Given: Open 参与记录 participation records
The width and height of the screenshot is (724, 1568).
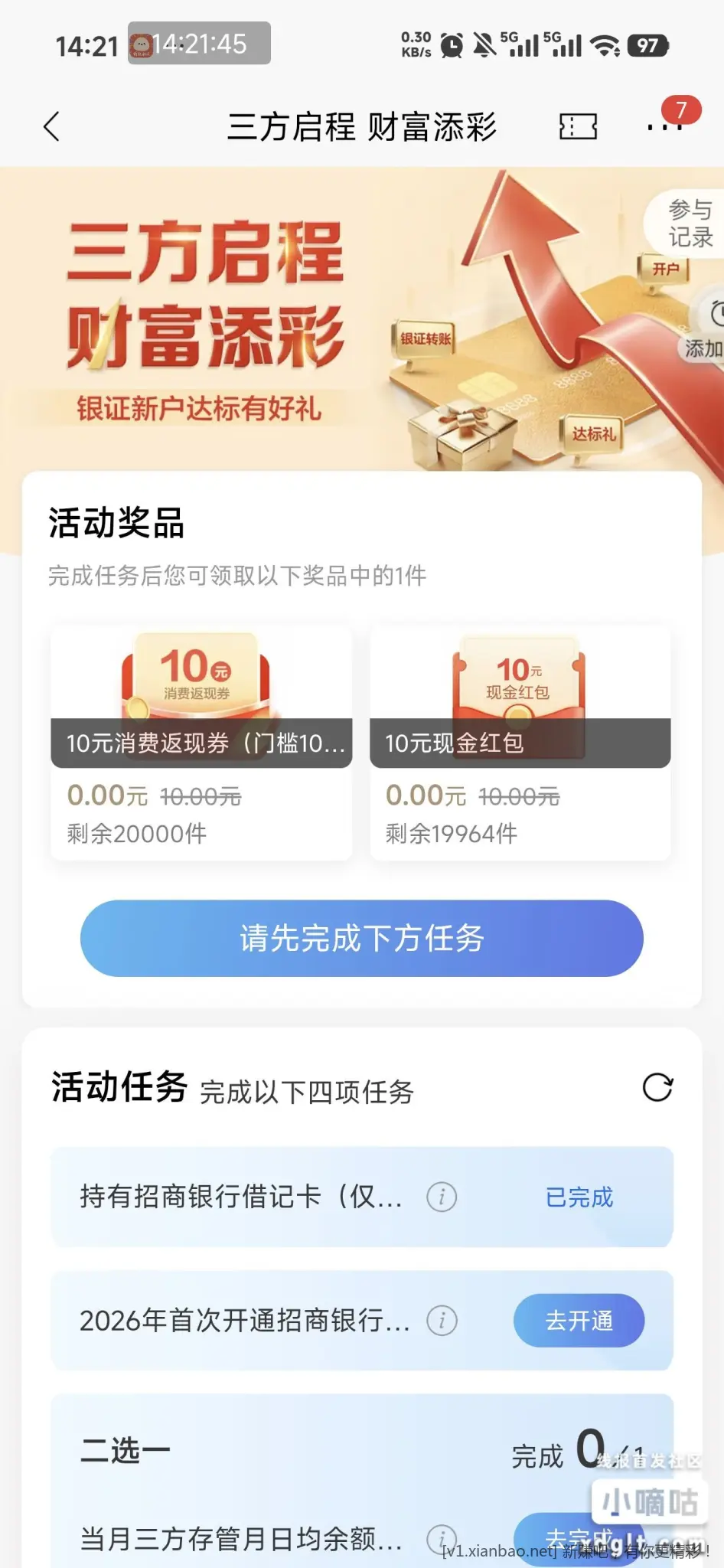Looking at the screenshot, I should coord(689,222).
